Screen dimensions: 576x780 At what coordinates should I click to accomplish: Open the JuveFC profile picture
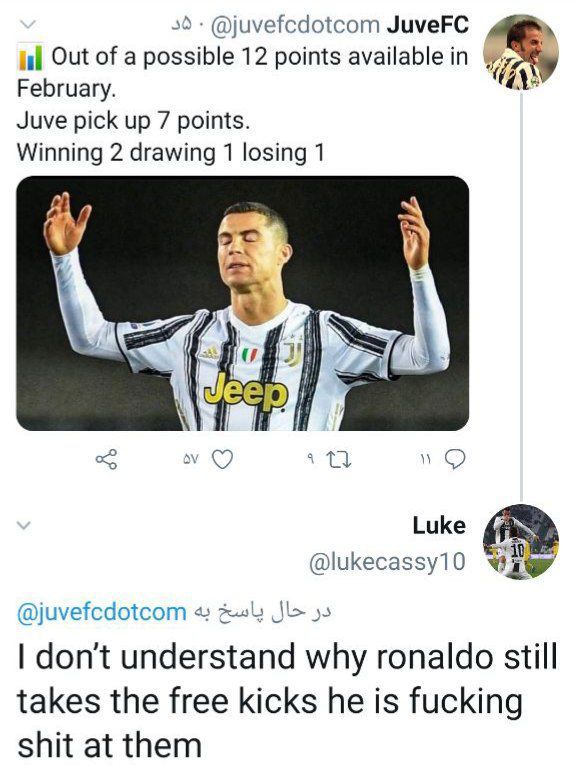[x=521, y=52]
